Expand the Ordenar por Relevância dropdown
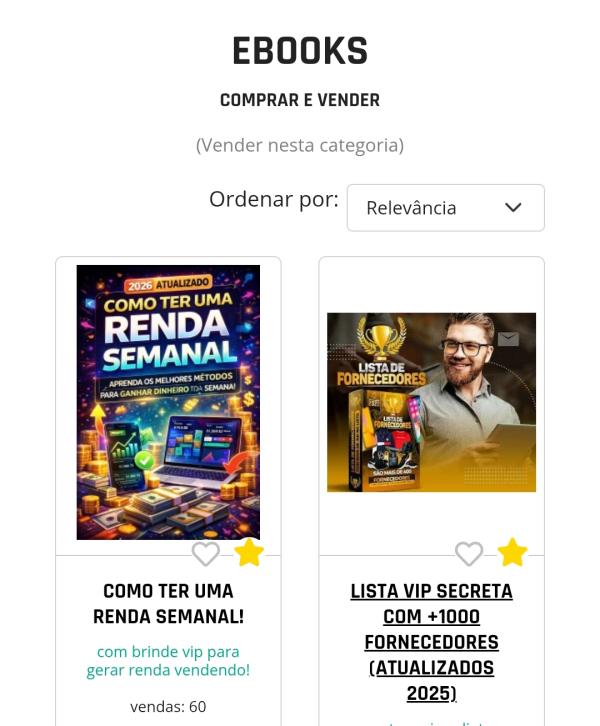Image resolution: width=600 pixels, height=726 pixels. [445, 208]
